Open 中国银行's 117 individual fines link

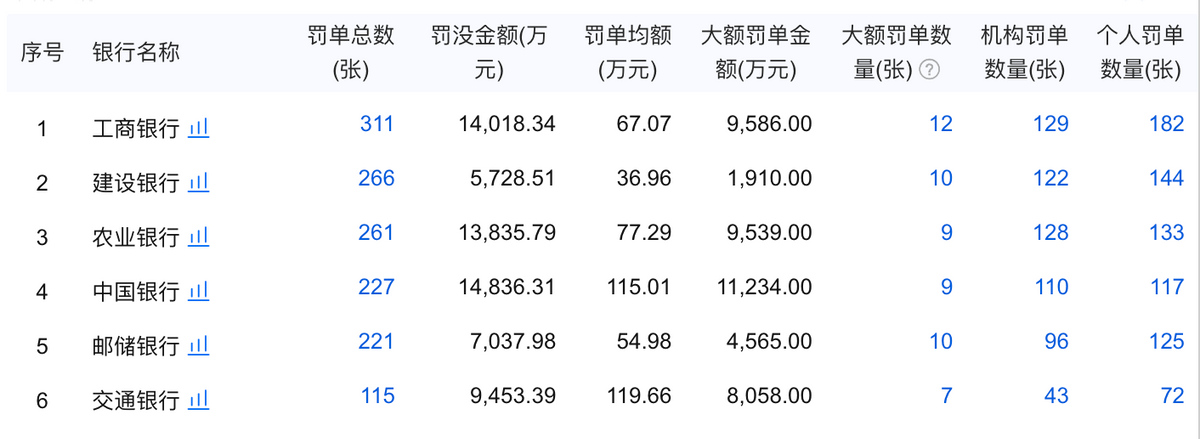point(1166,288)
